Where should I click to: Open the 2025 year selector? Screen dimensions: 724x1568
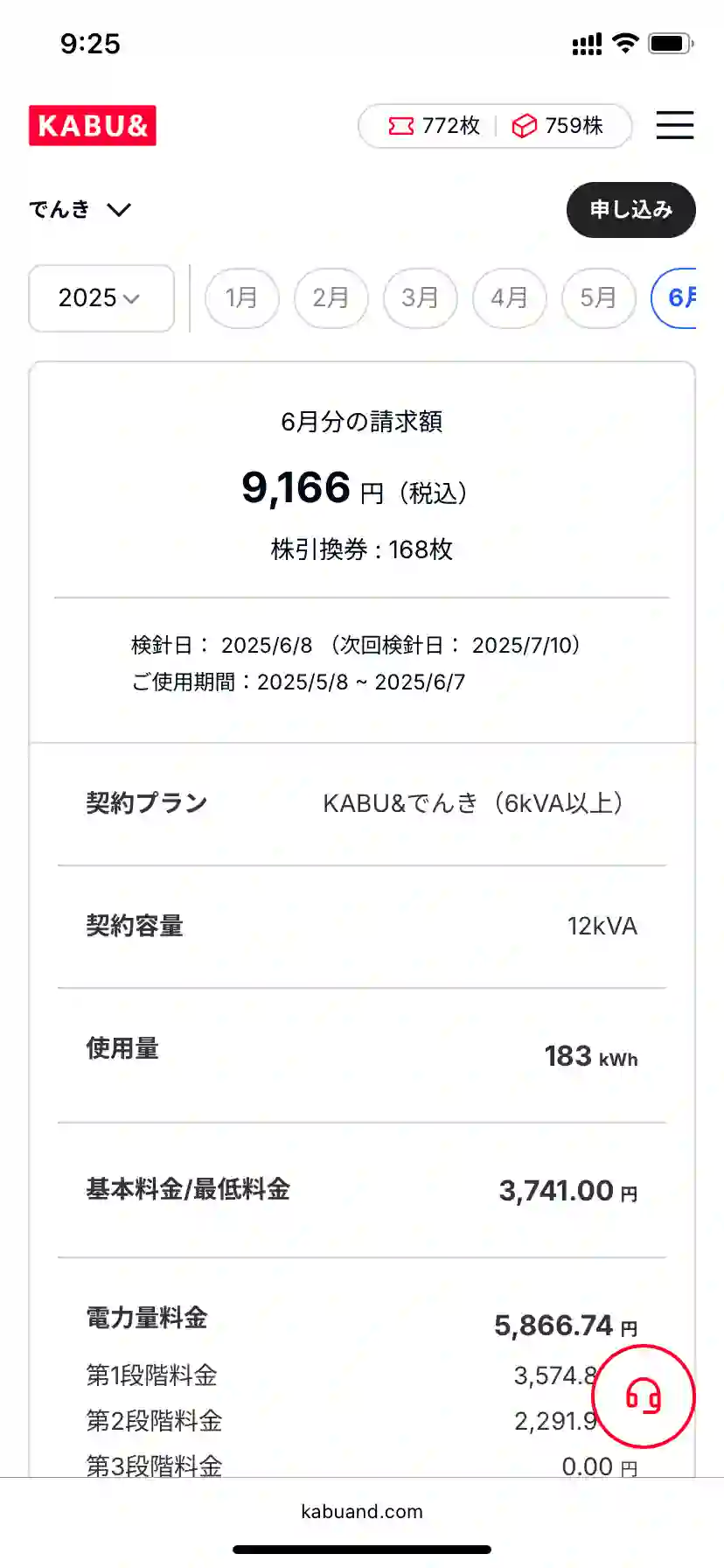[101, 298]
